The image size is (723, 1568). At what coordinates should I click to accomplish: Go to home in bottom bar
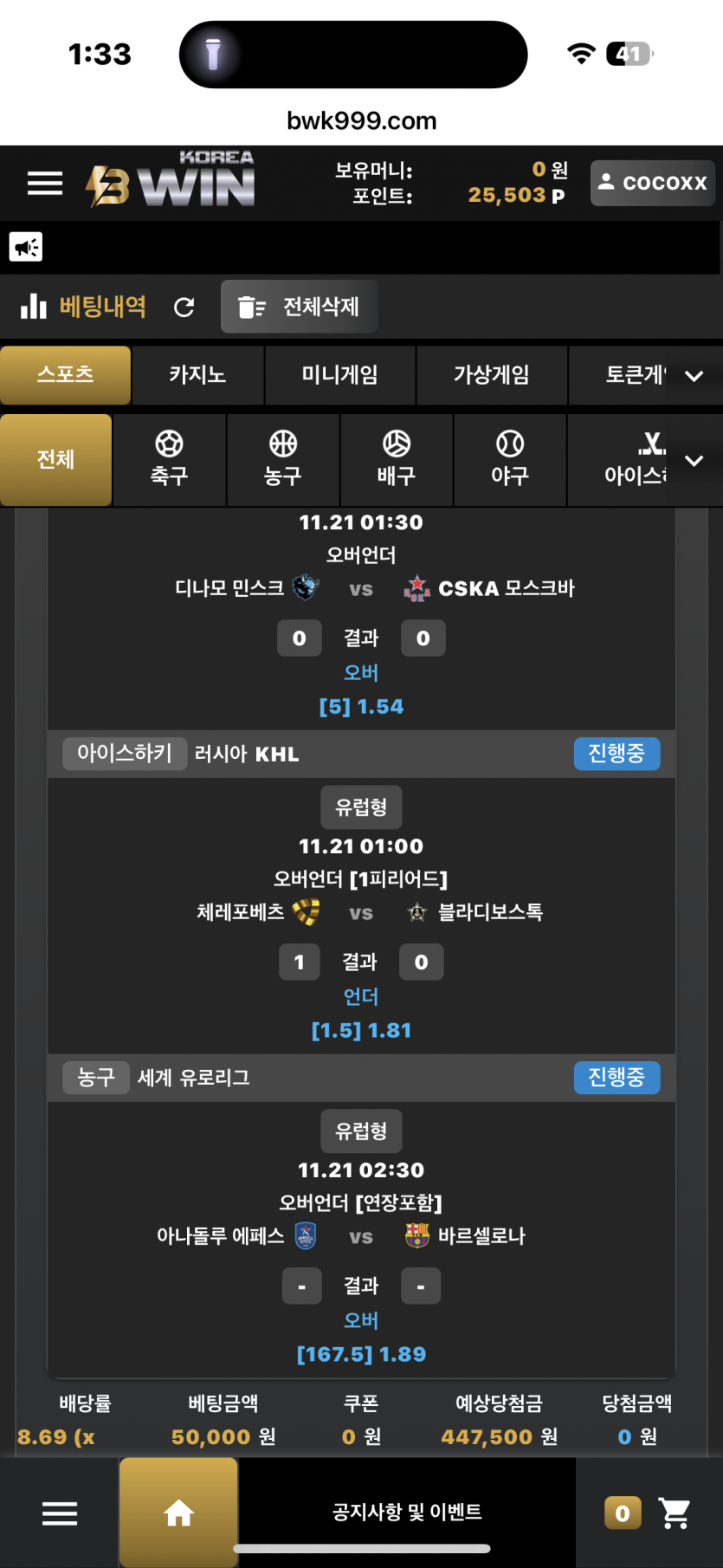pos(178,1513)
